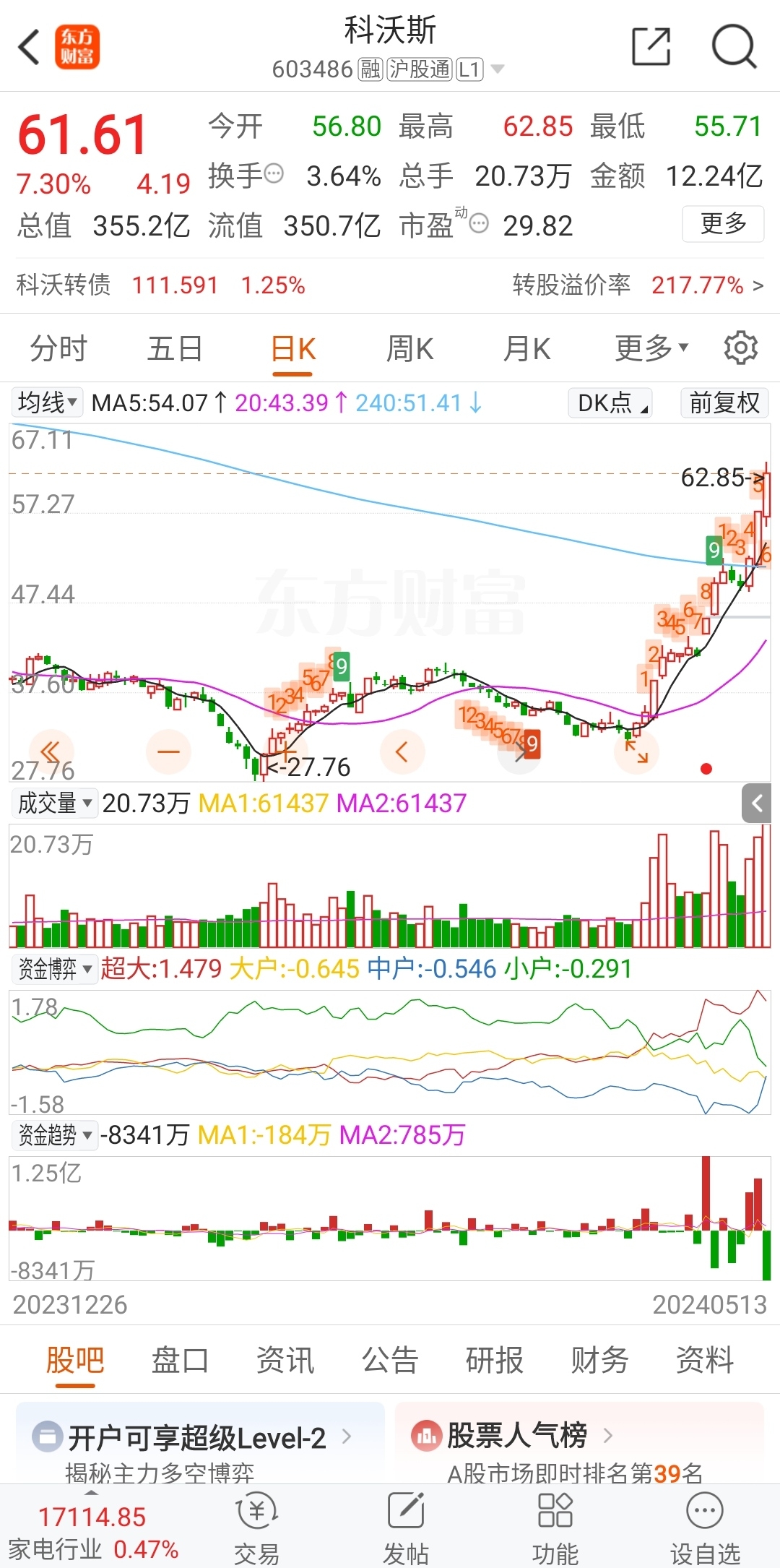Click the minus zoom-out control on chart
Viewport: 780px width, 1568px height.
[x=168, y=751]
